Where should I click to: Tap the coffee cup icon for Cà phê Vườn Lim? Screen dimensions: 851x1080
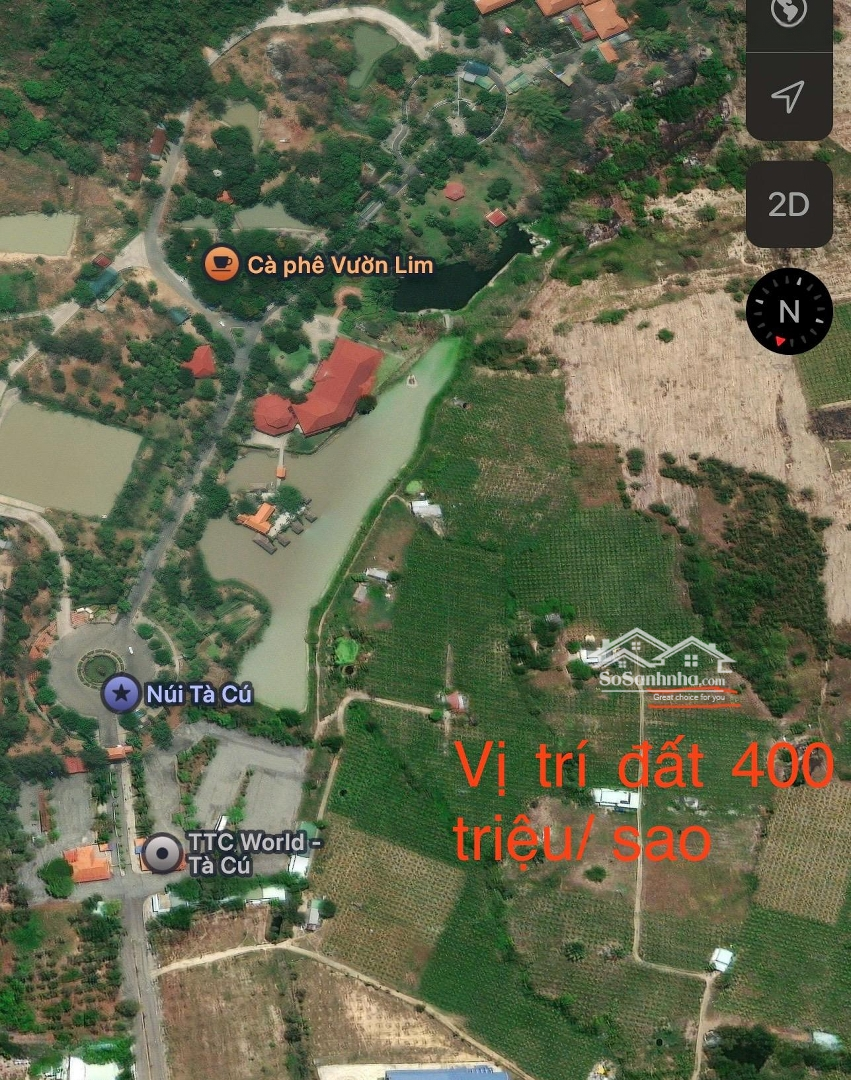tap(221, 265)
